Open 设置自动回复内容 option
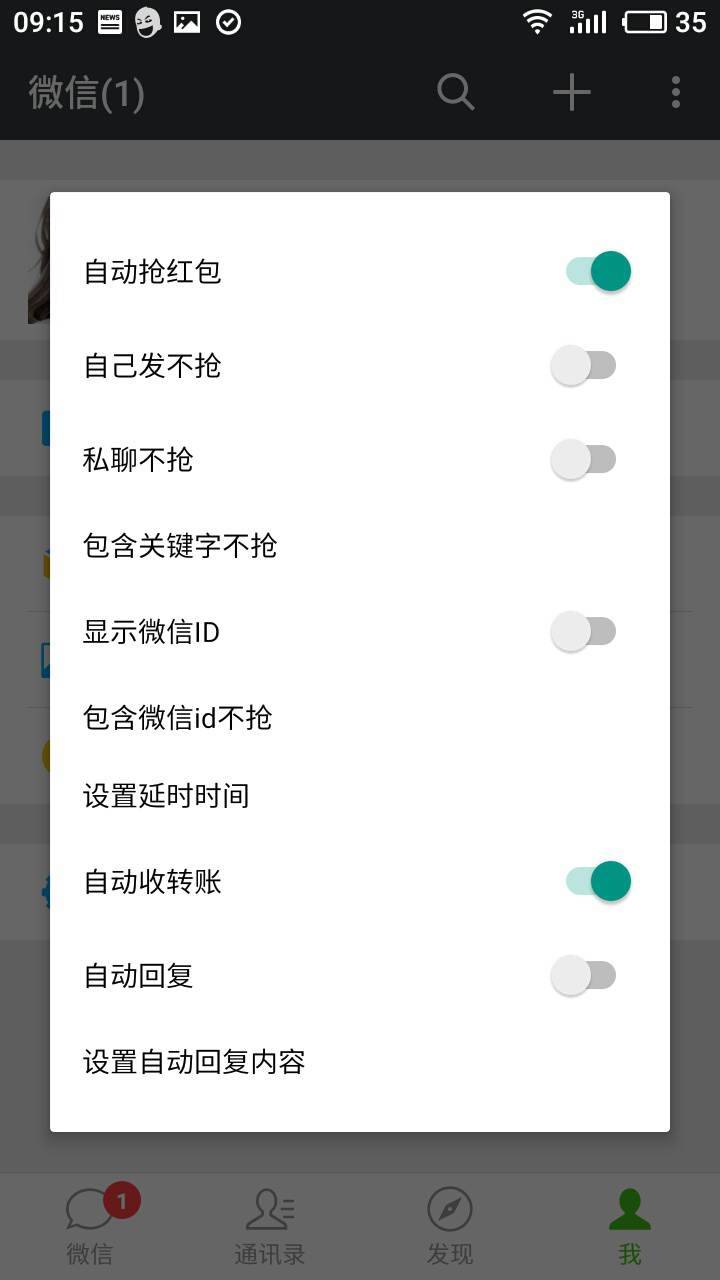Screen dimensions: 720x1280 tap(194, 1062)
